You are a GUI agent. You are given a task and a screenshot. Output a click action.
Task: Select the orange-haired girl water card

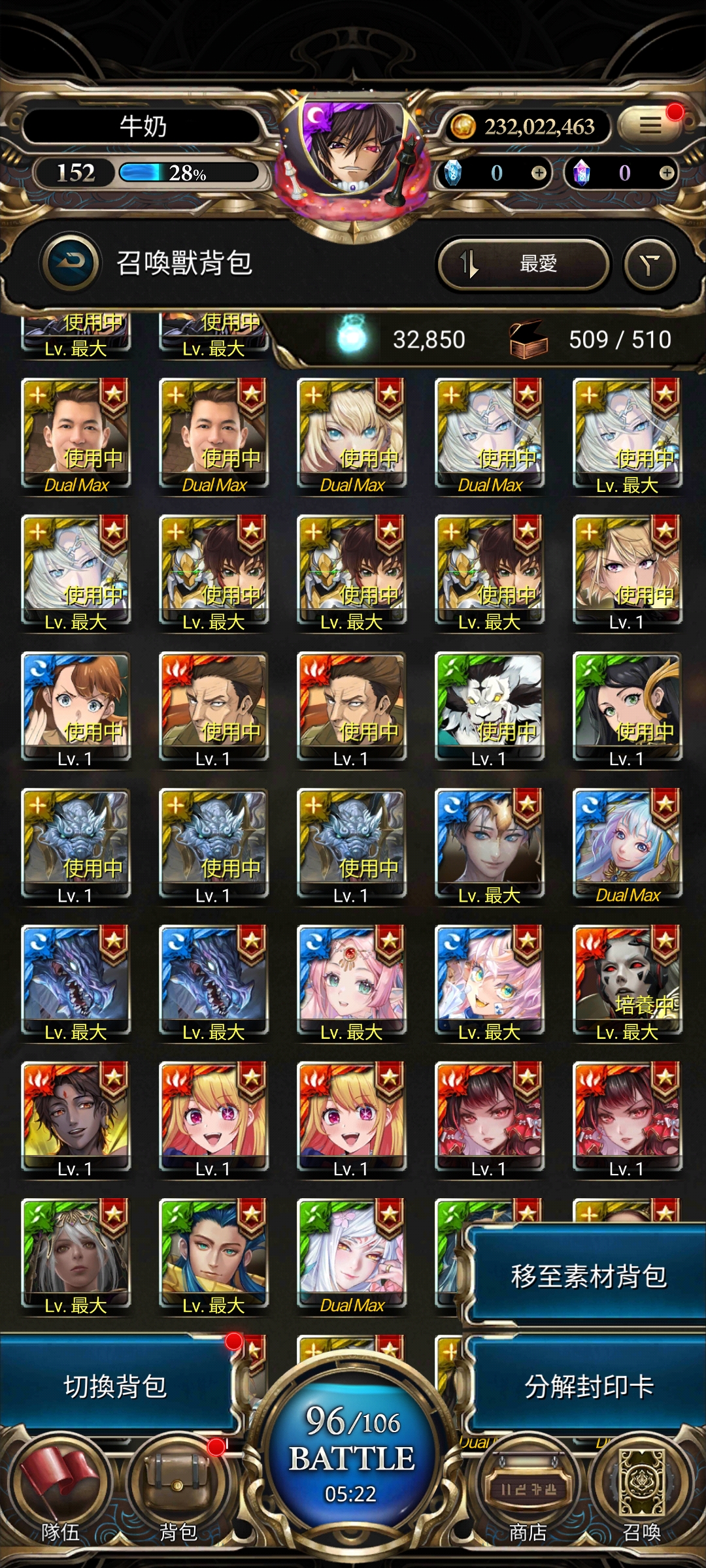(x=75, y=708)
